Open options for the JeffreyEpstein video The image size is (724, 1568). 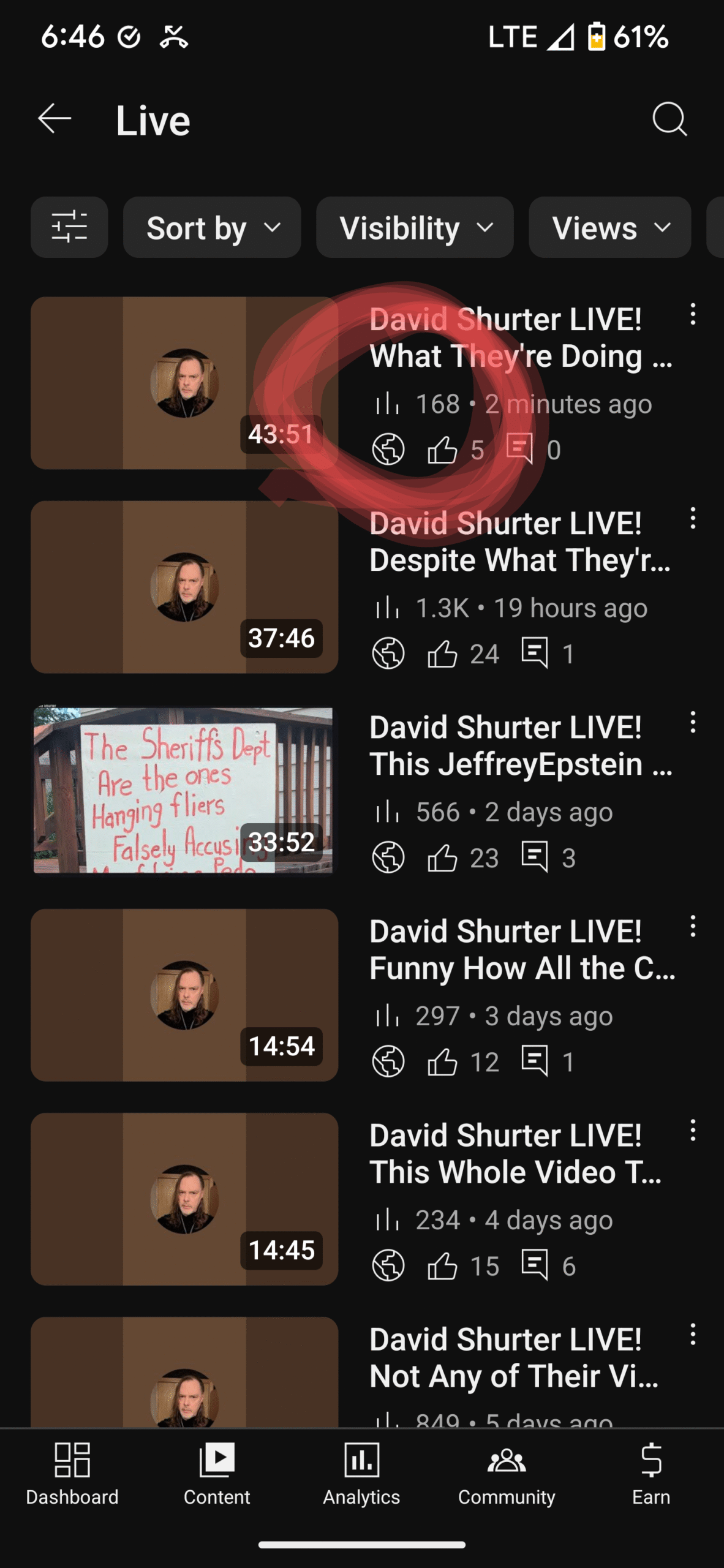693,722
